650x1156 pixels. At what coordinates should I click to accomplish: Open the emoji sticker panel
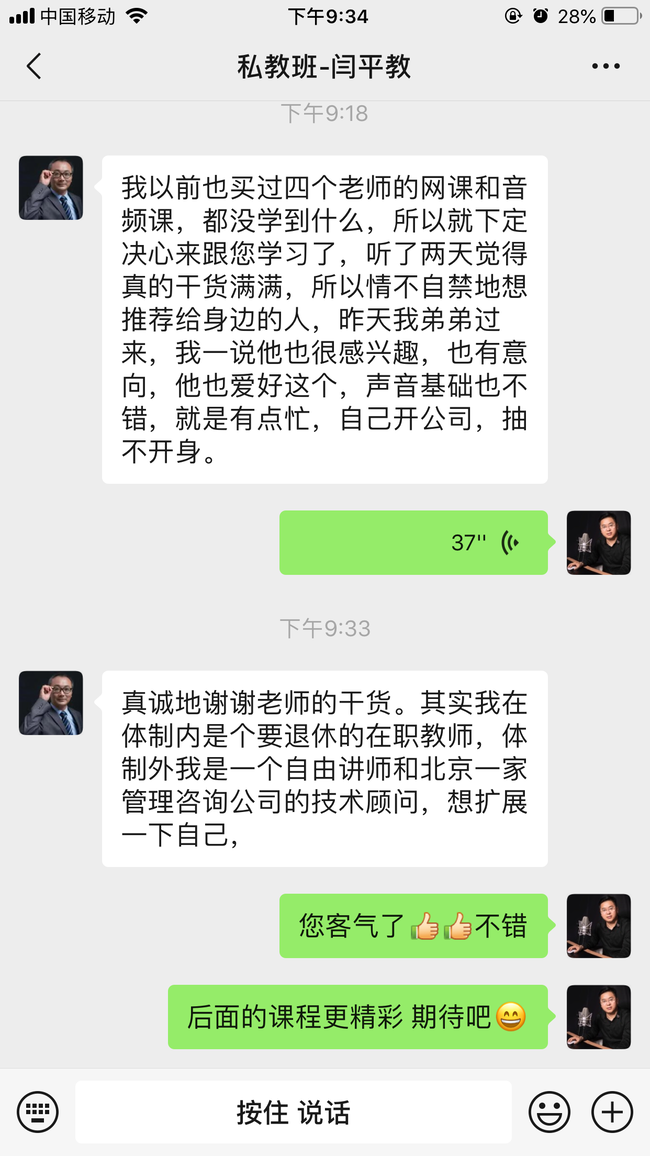[549, 1111]
